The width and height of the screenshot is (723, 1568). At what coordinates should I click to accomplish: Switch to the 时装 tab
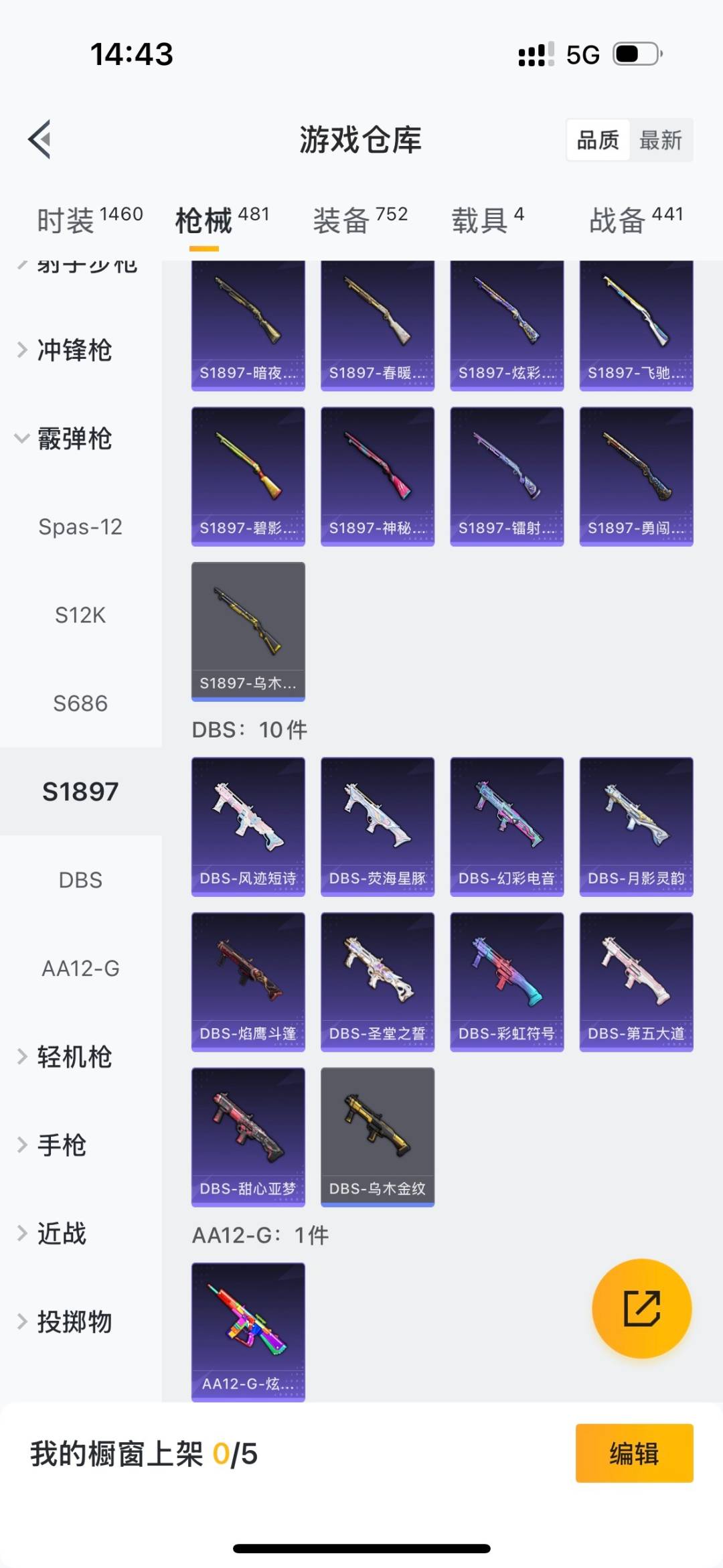tap(89, 220)
